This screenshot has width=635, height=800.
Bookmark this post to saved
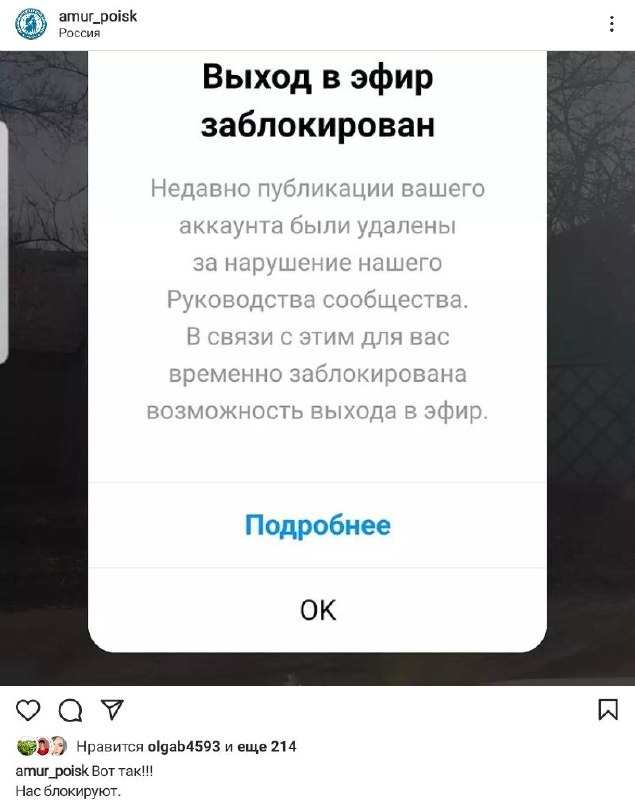click(x=607, y=710)
